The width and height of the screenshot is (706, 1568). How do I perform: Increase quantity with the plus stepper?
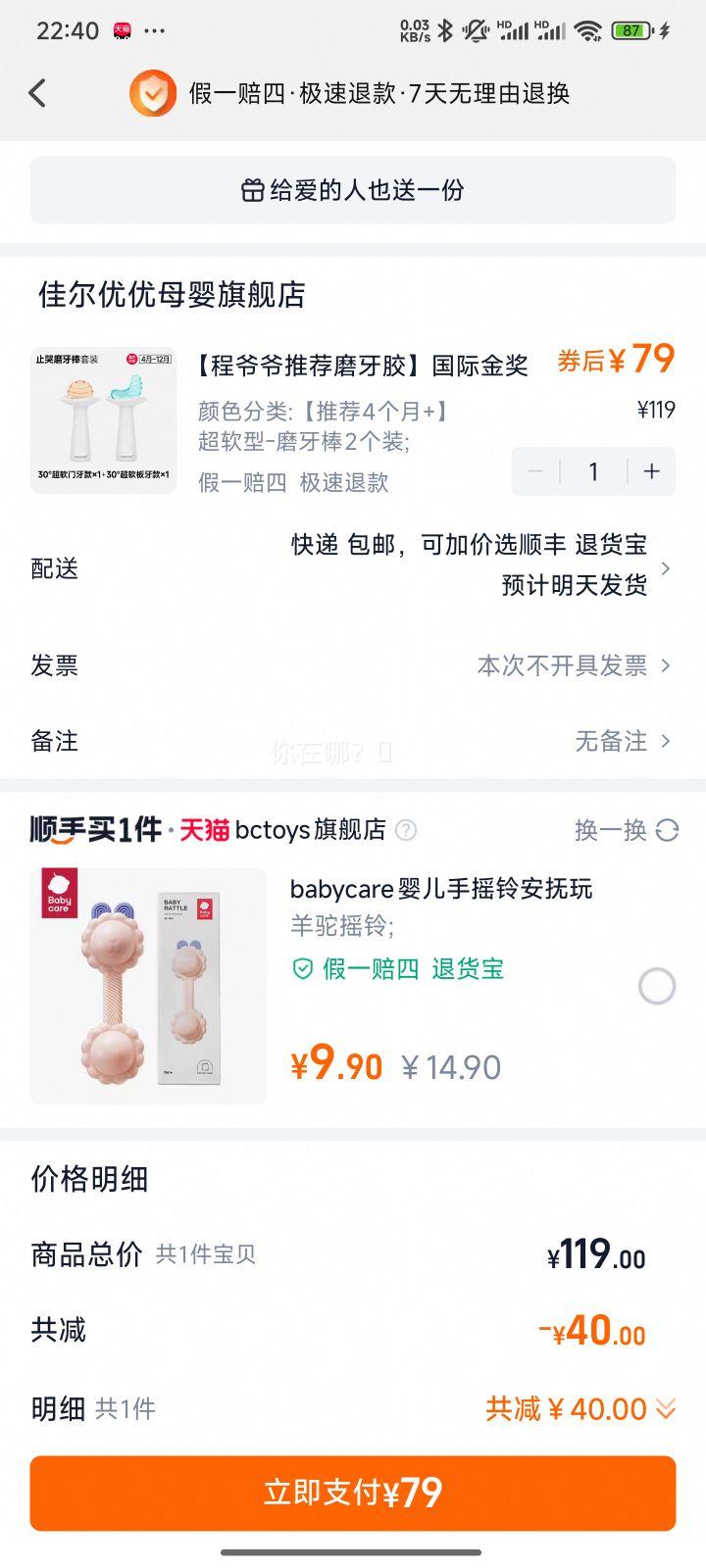tap(650, 471)
